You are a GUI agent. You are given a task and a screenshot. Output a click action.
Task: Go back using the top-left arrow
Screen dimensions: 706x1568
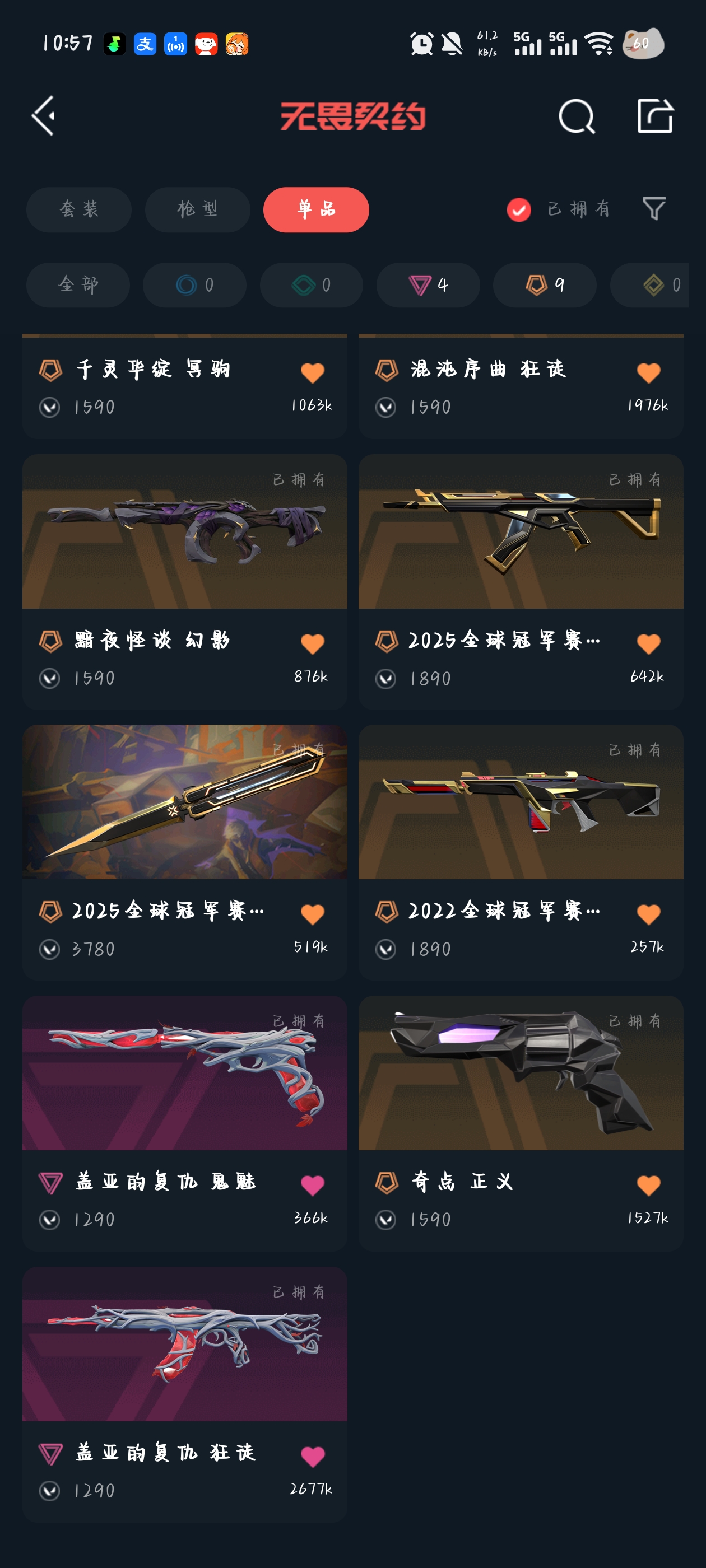coord(44,116)
